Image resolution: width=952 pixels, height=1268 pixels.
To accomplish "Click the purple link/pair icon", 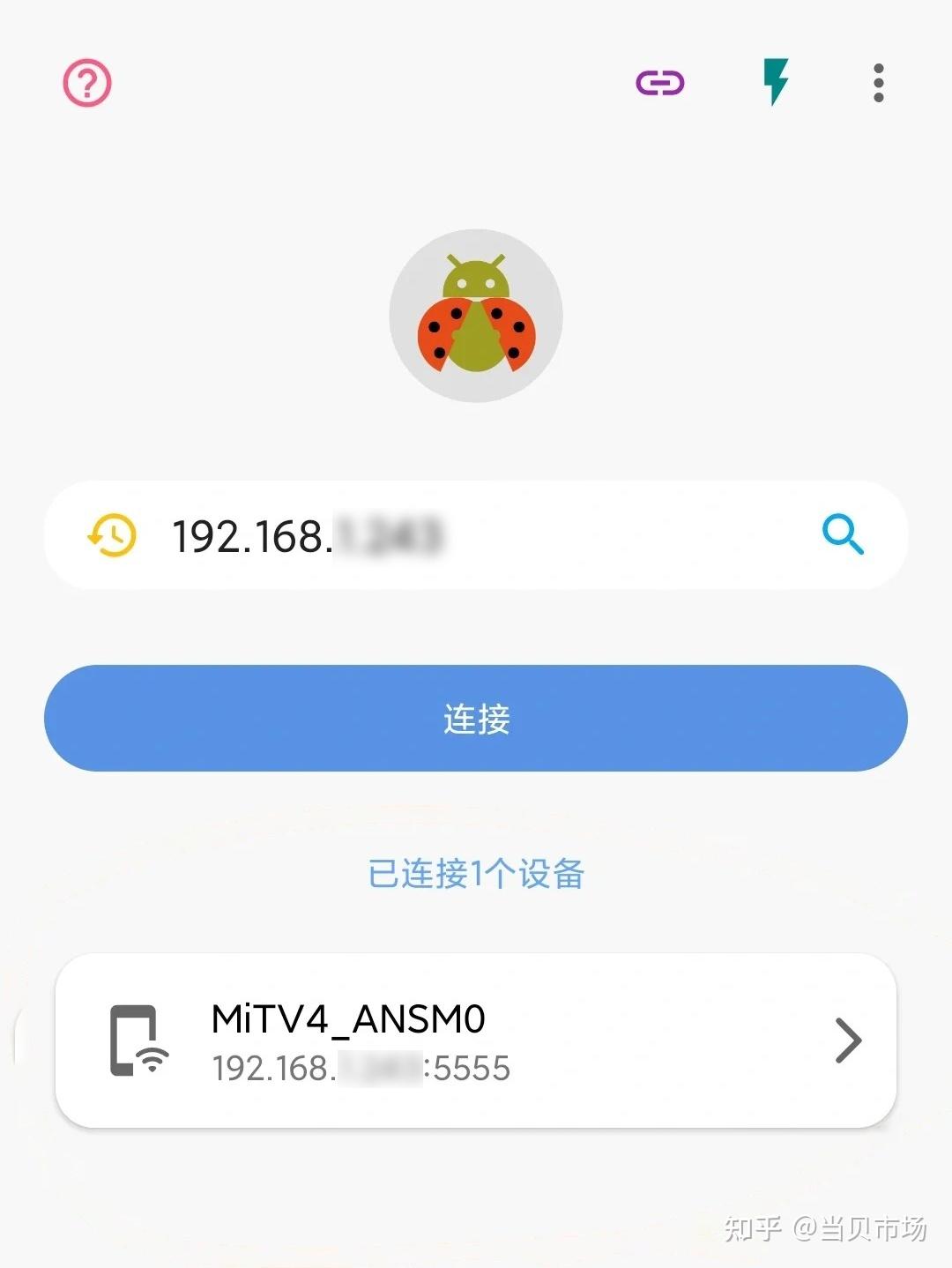I will click(x=661, y=82).
